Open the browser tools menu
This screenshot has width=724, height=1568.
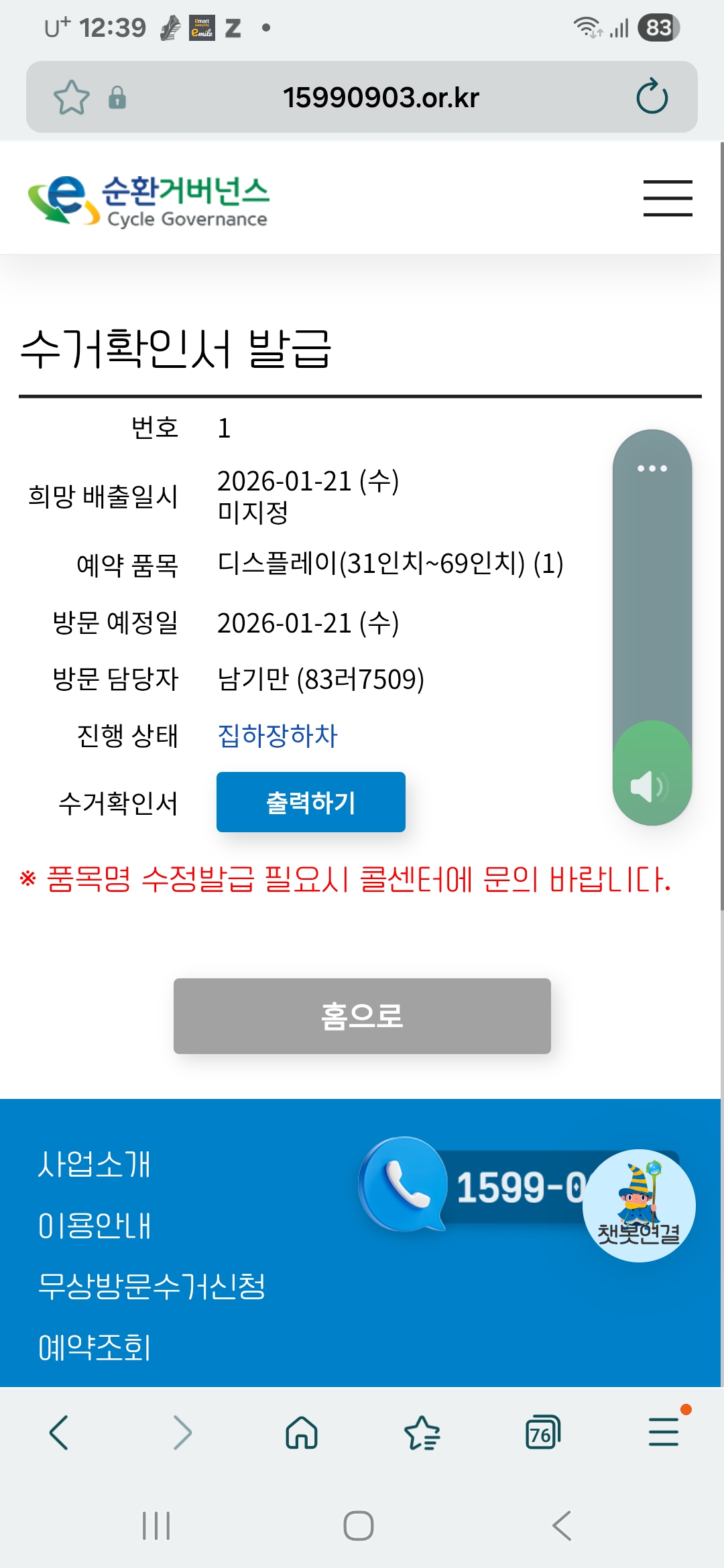click(x=664, y=1433)
